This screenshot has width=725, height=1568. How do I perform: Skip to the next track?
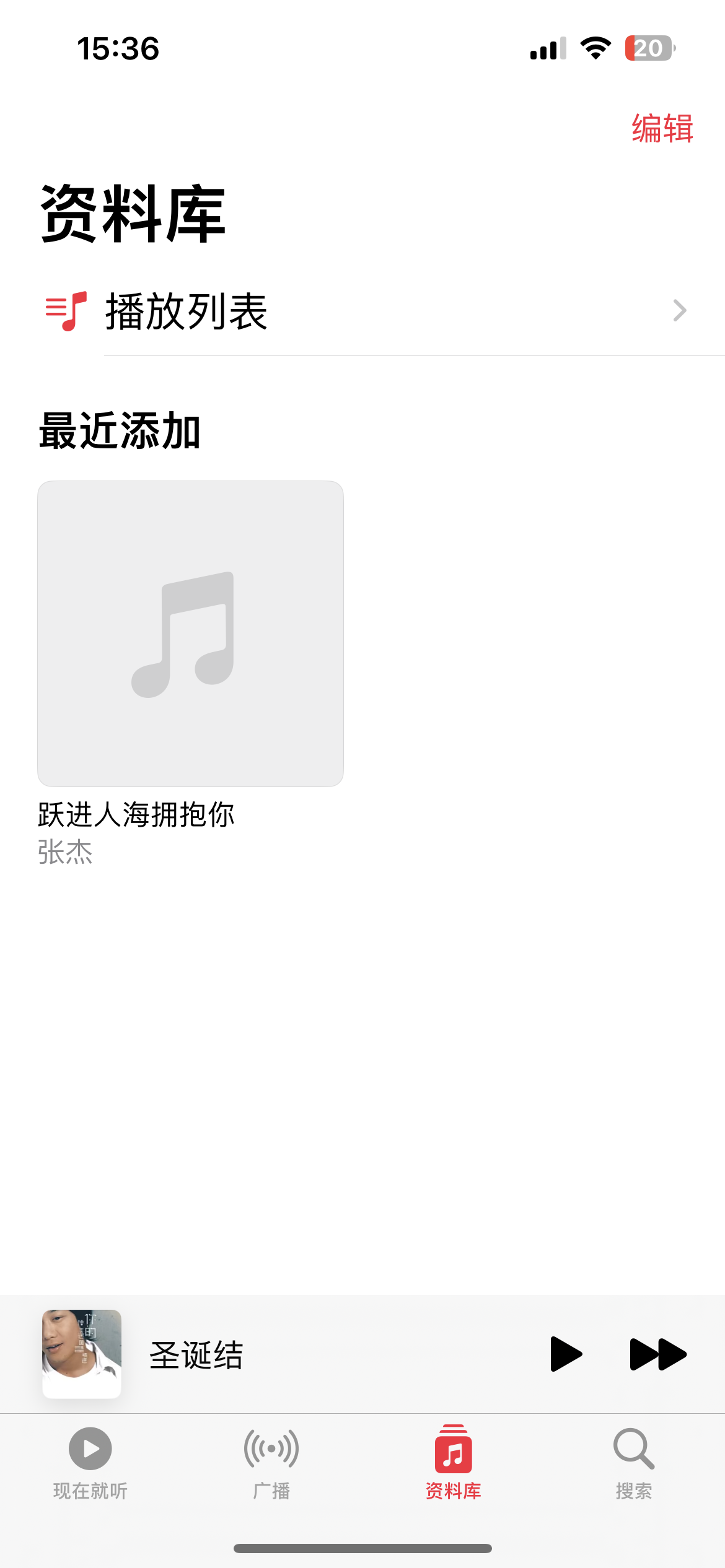pos(657,1354)
